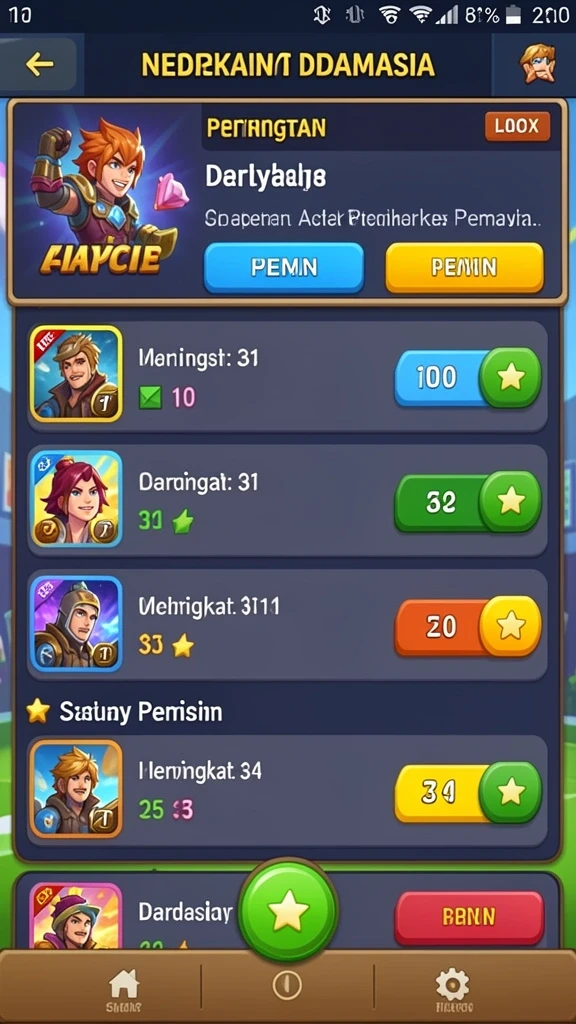
Task: Claim the blue 100 star reward
Action: [468, 377]
